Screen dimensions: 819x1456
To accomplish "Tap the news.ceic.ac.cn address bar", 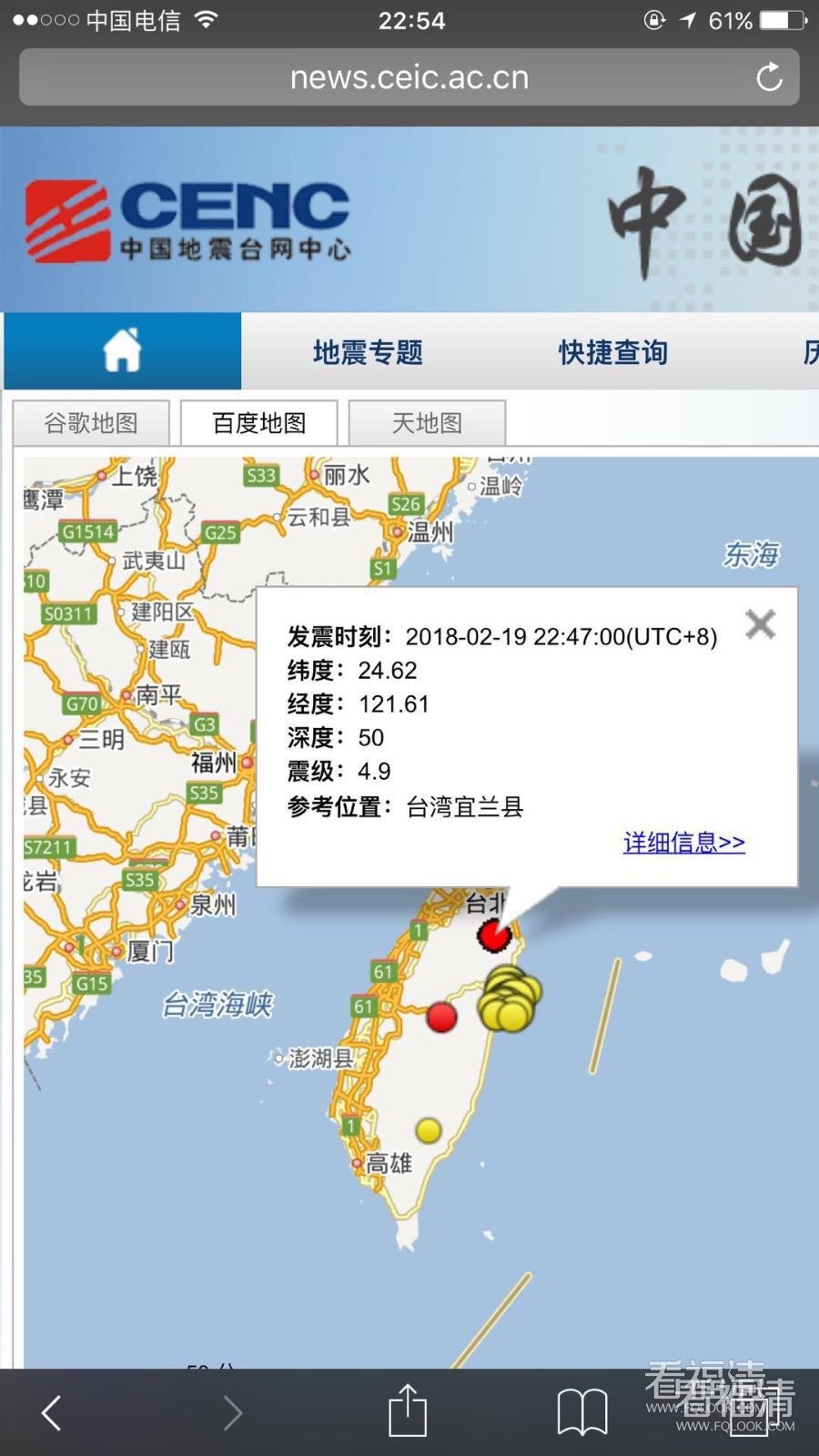I will (x=409, y=77).
